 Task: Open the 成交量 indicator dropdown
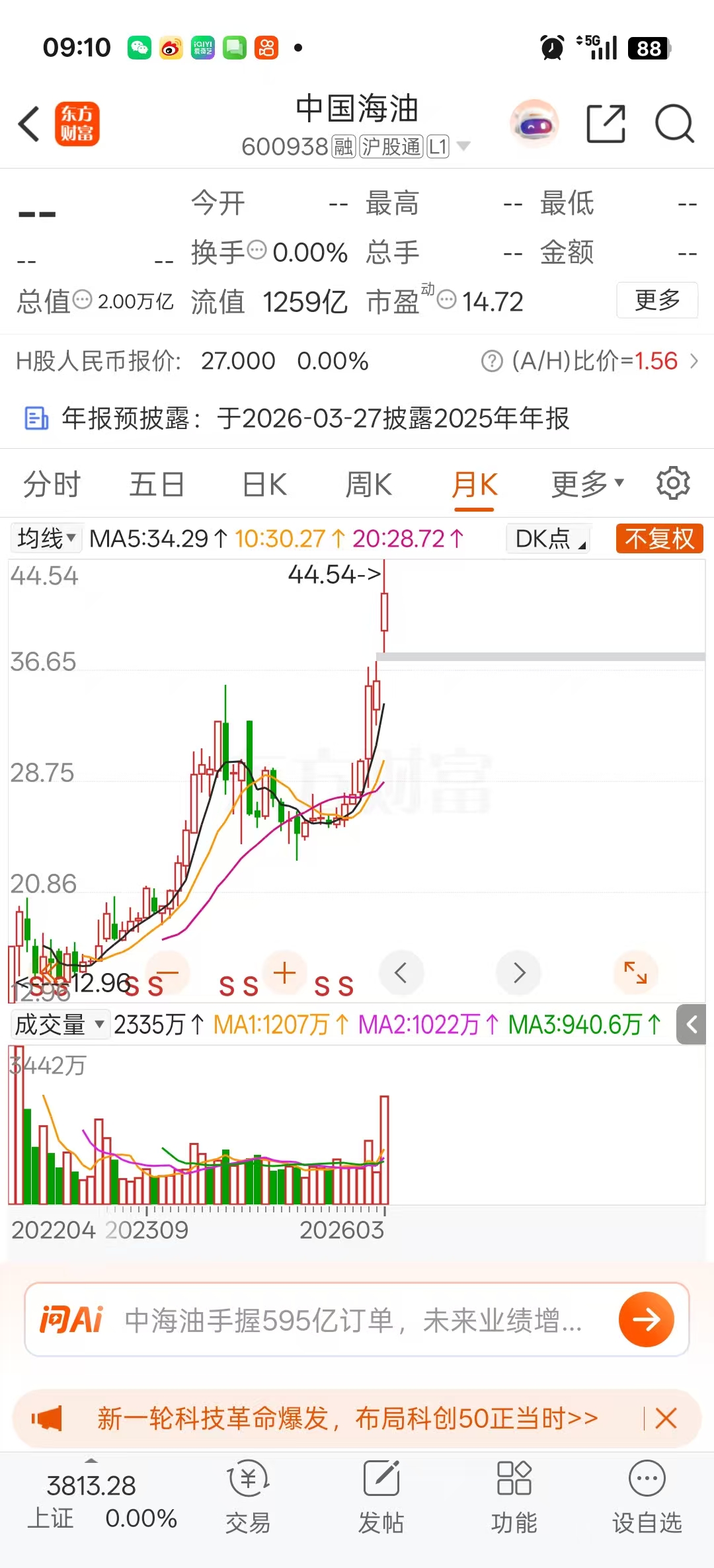tap(59, 1025)
